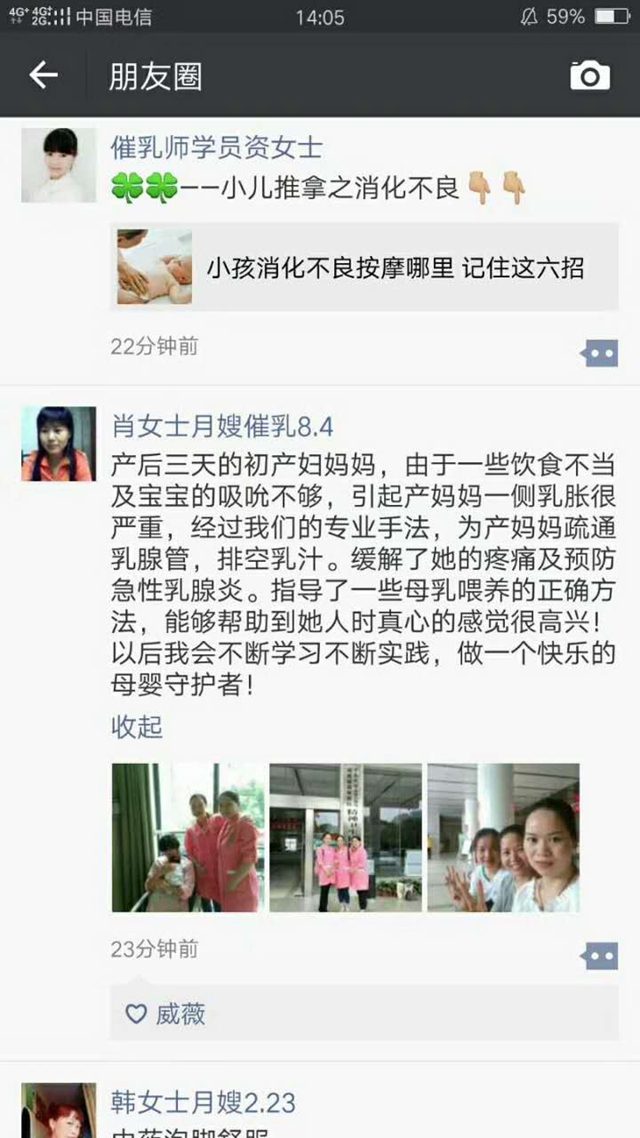
Task: View photo of three women at building entrance
Action: click(x=345, y=837)
